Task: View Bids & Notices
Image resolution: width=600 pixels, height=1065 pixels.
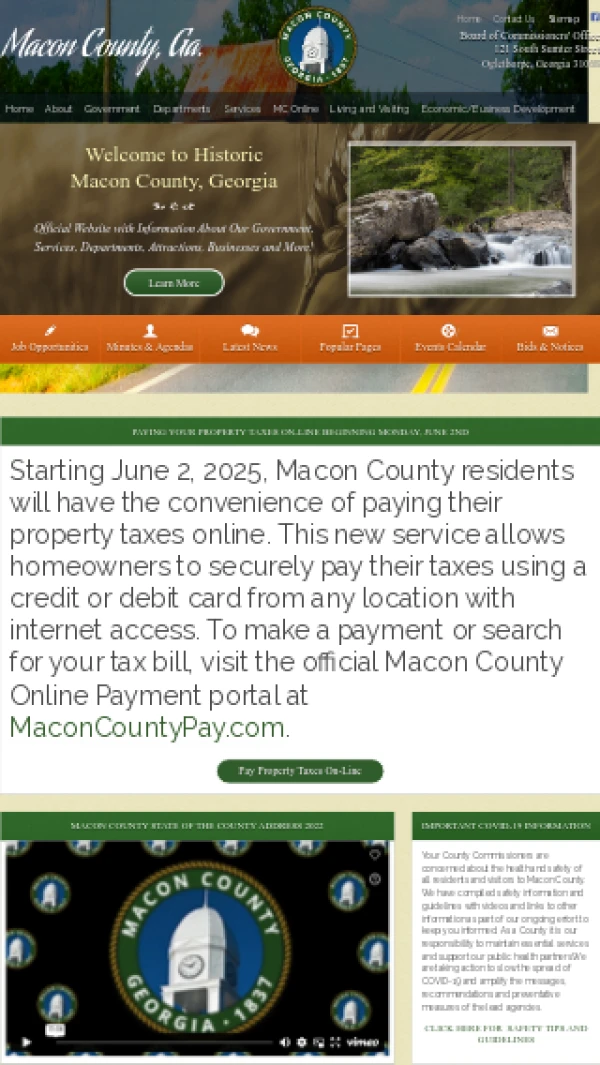Action: point(549,339)
